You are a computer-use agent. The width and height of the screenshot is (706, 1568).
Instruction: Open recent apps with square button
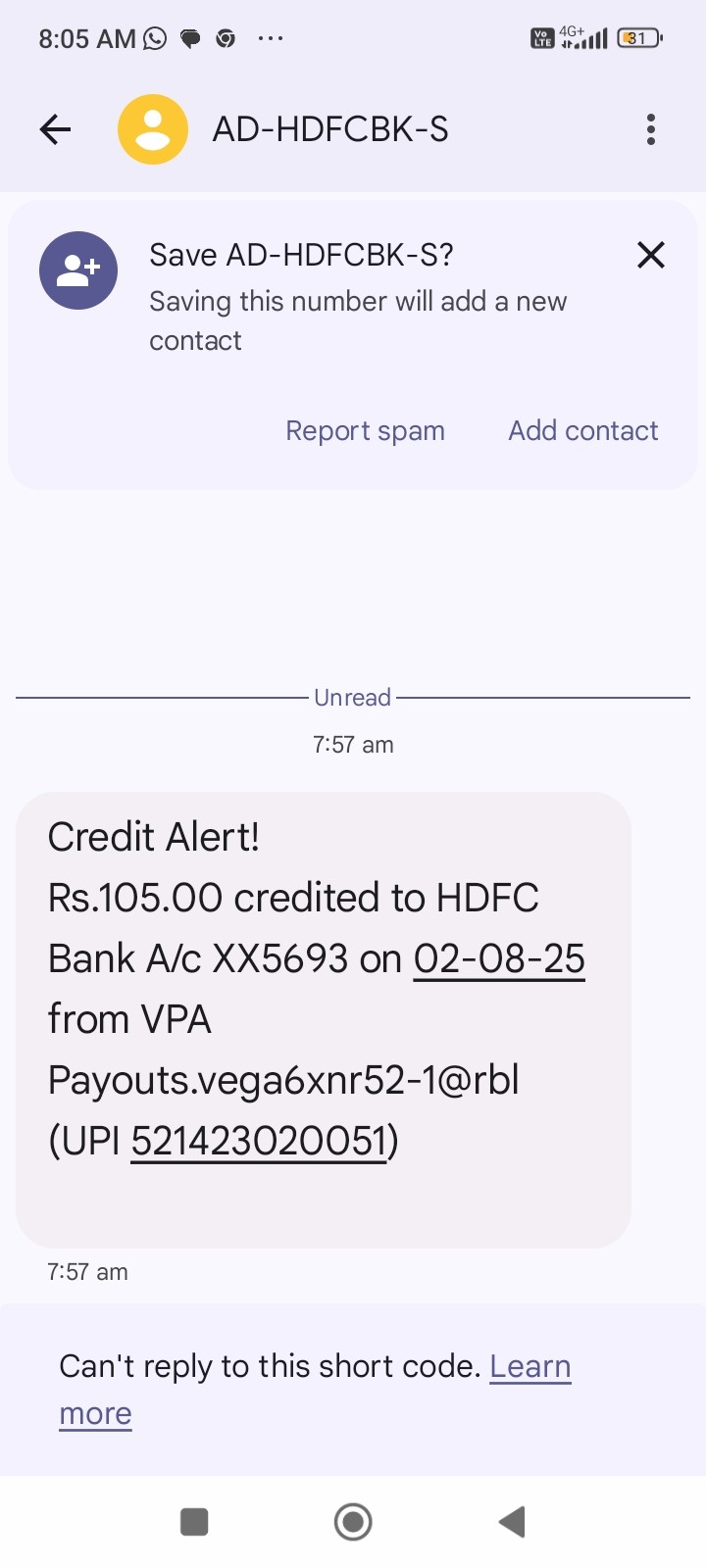(194, 1522)
